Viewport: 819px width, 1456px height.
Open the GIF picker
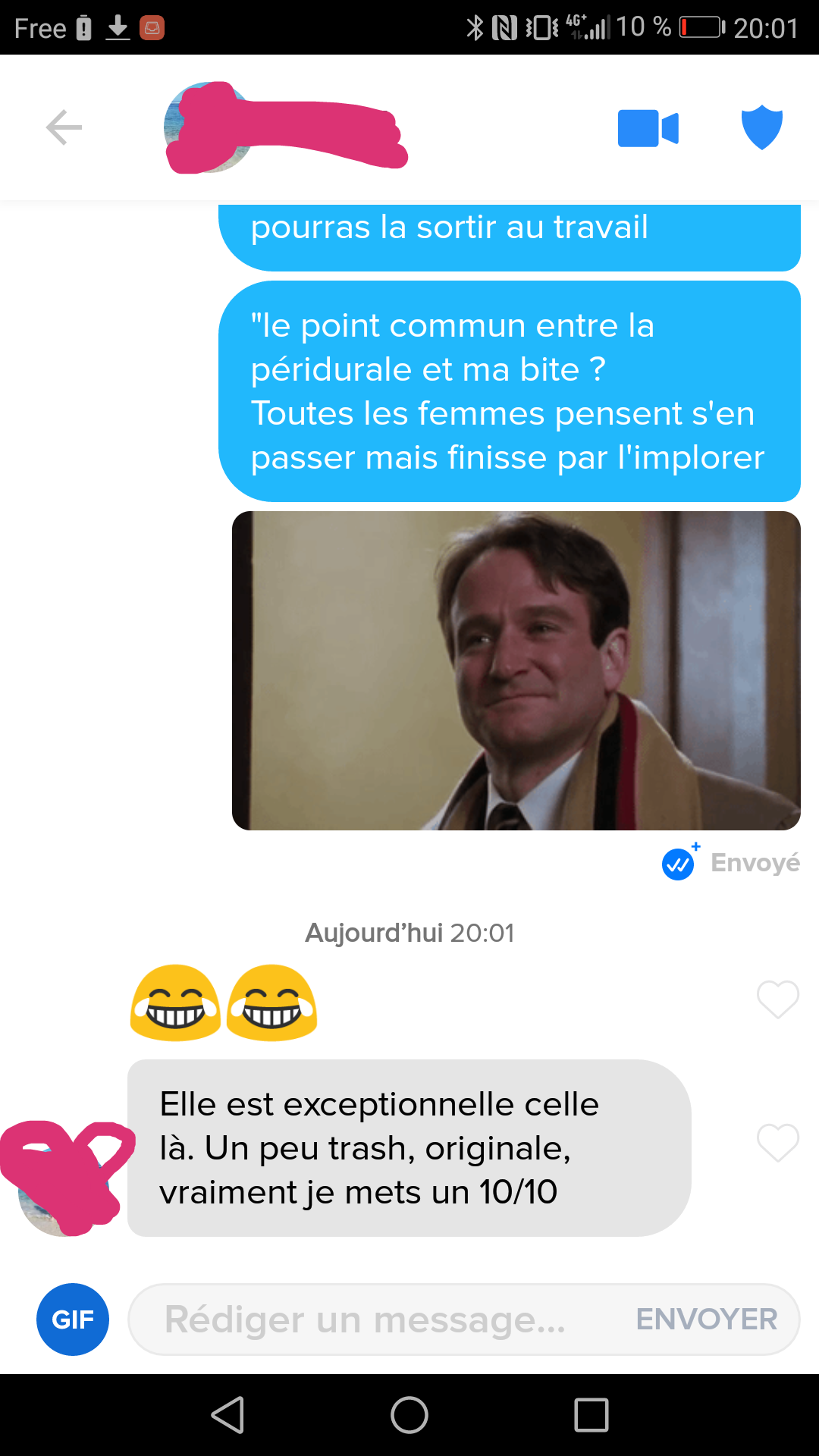pos(73,1319)
